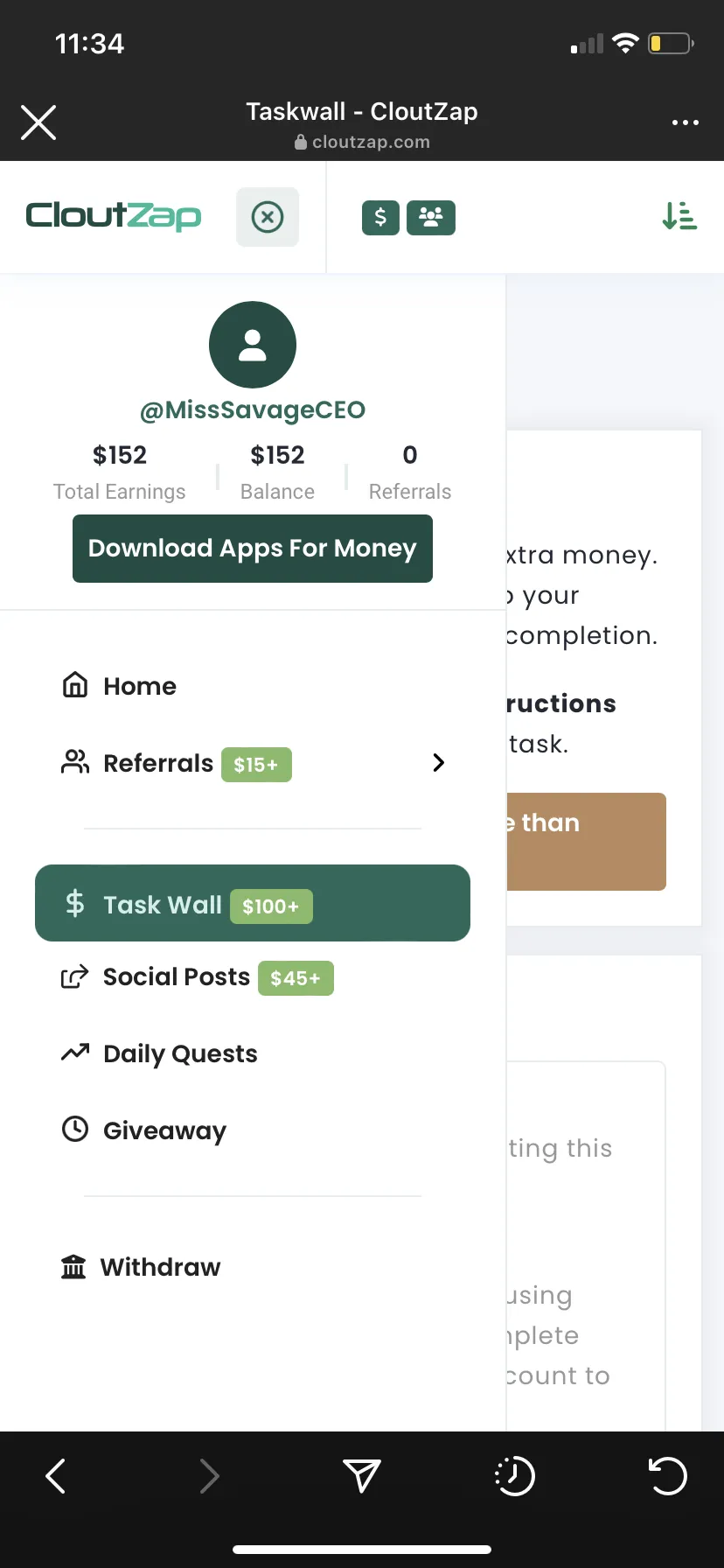The width and height of the screenshot is (724, 1568).
Task: Open the sort icon in the header
Action: coord(679,216)
